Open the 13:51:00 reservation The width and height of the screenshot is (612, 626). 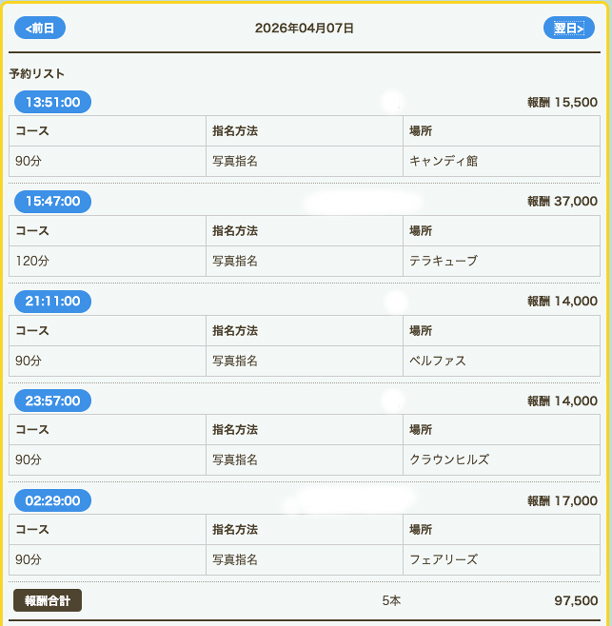click(53, 102)
